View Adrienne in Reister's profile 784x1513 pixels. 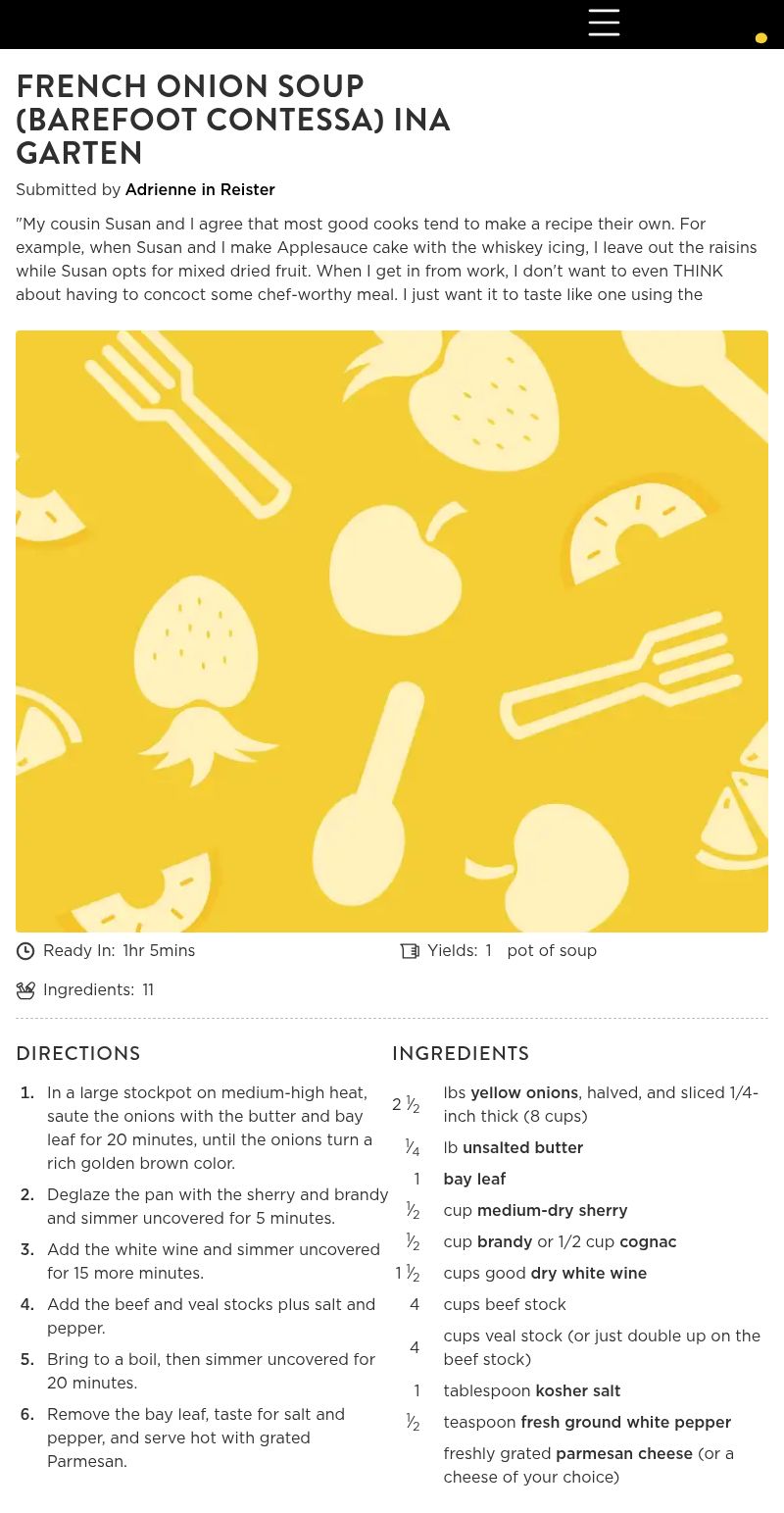200,189
